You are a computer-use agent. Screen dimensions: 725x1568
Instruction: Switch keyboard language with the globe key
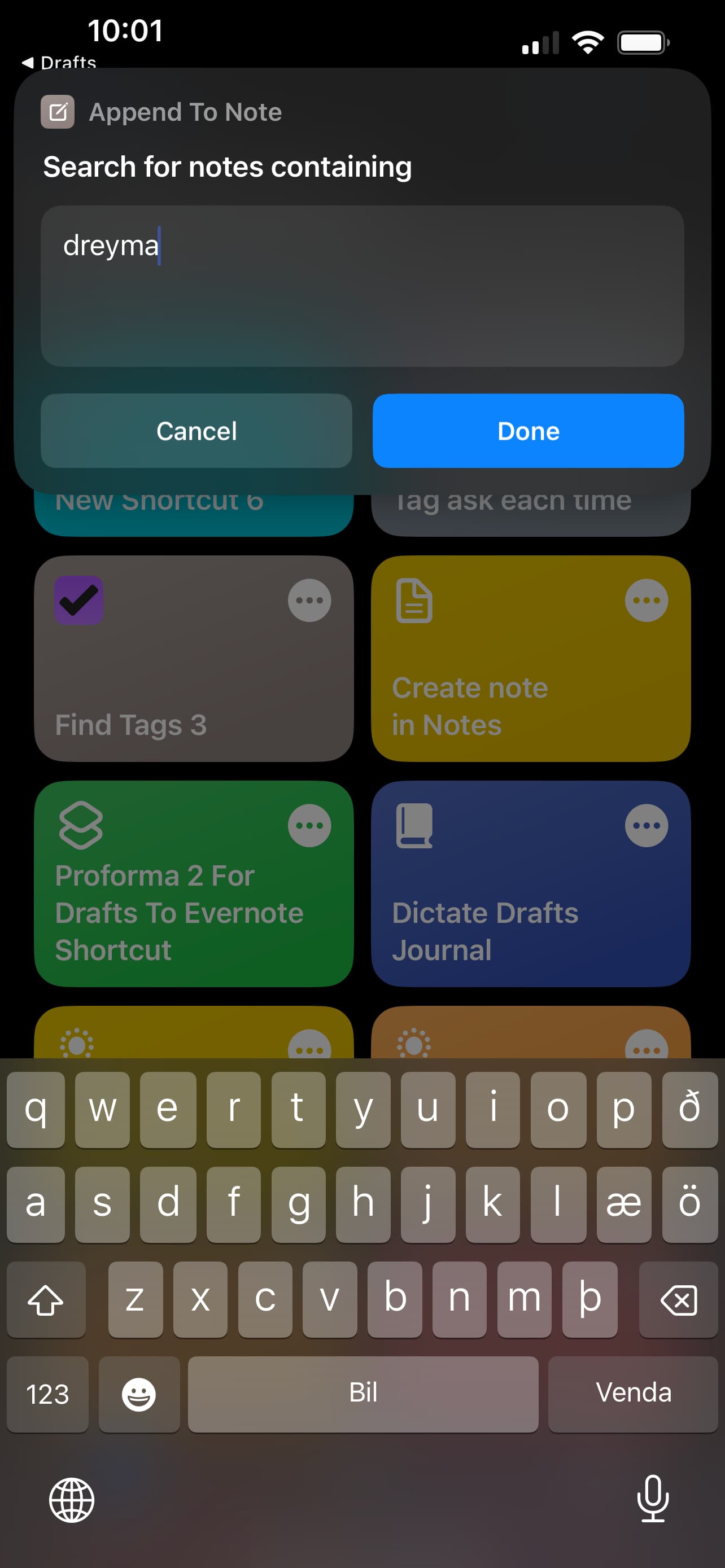[72, 1500]
